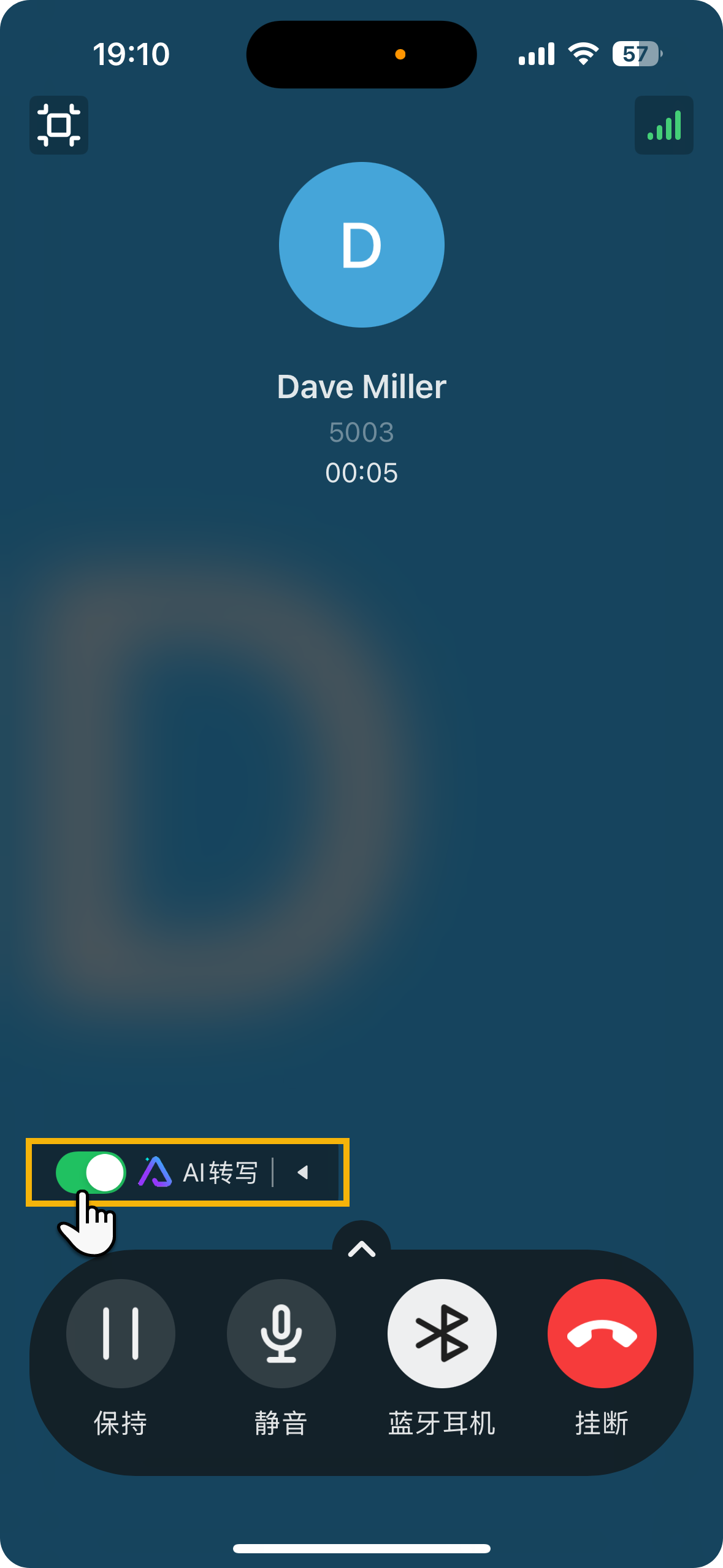Screen dimensions: 723x1568
Task: Toggle the 蓝牙耳机 audio output
Action: (442, 1333)
